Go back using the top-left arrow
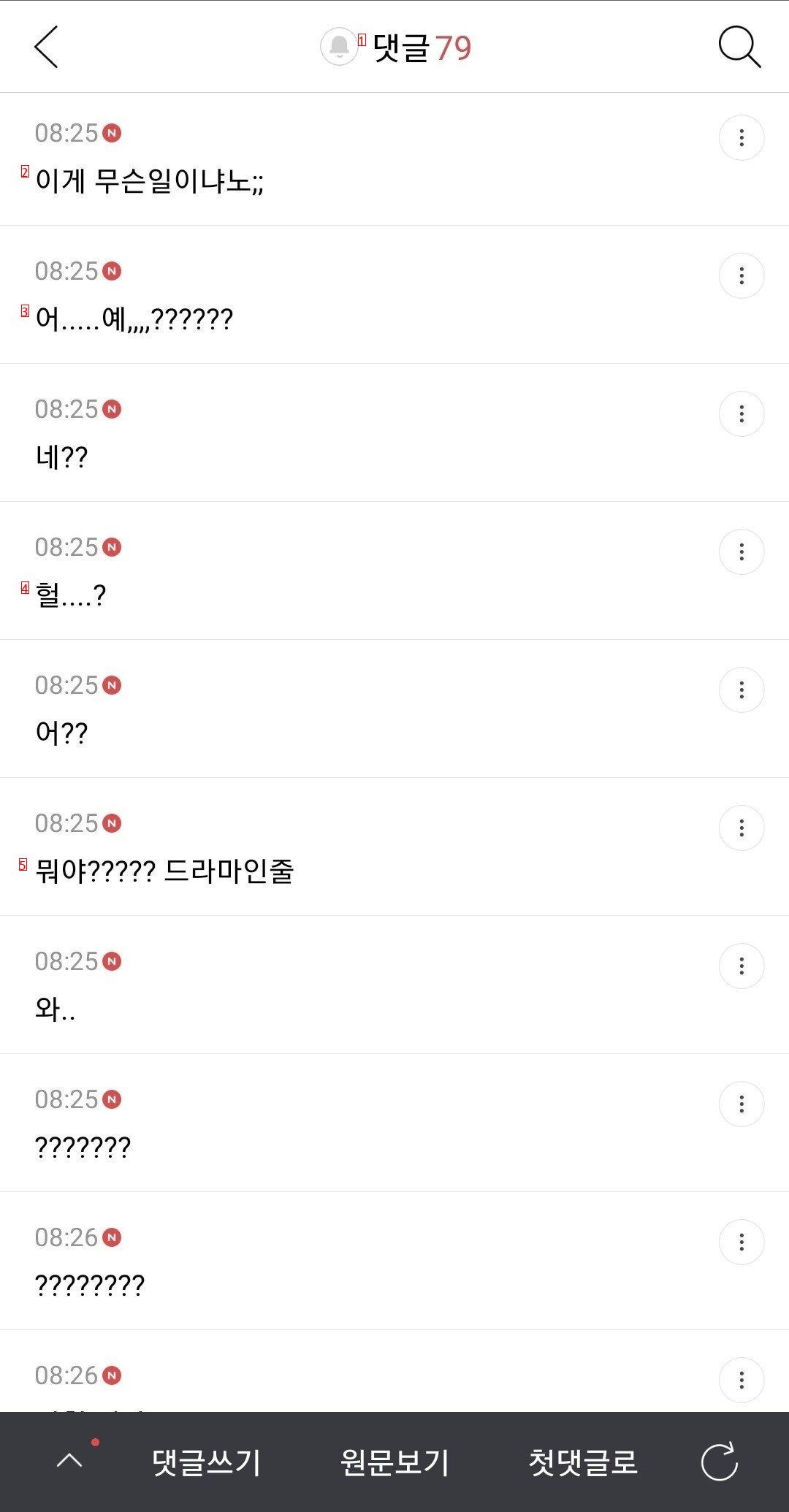 click(46, 47)
